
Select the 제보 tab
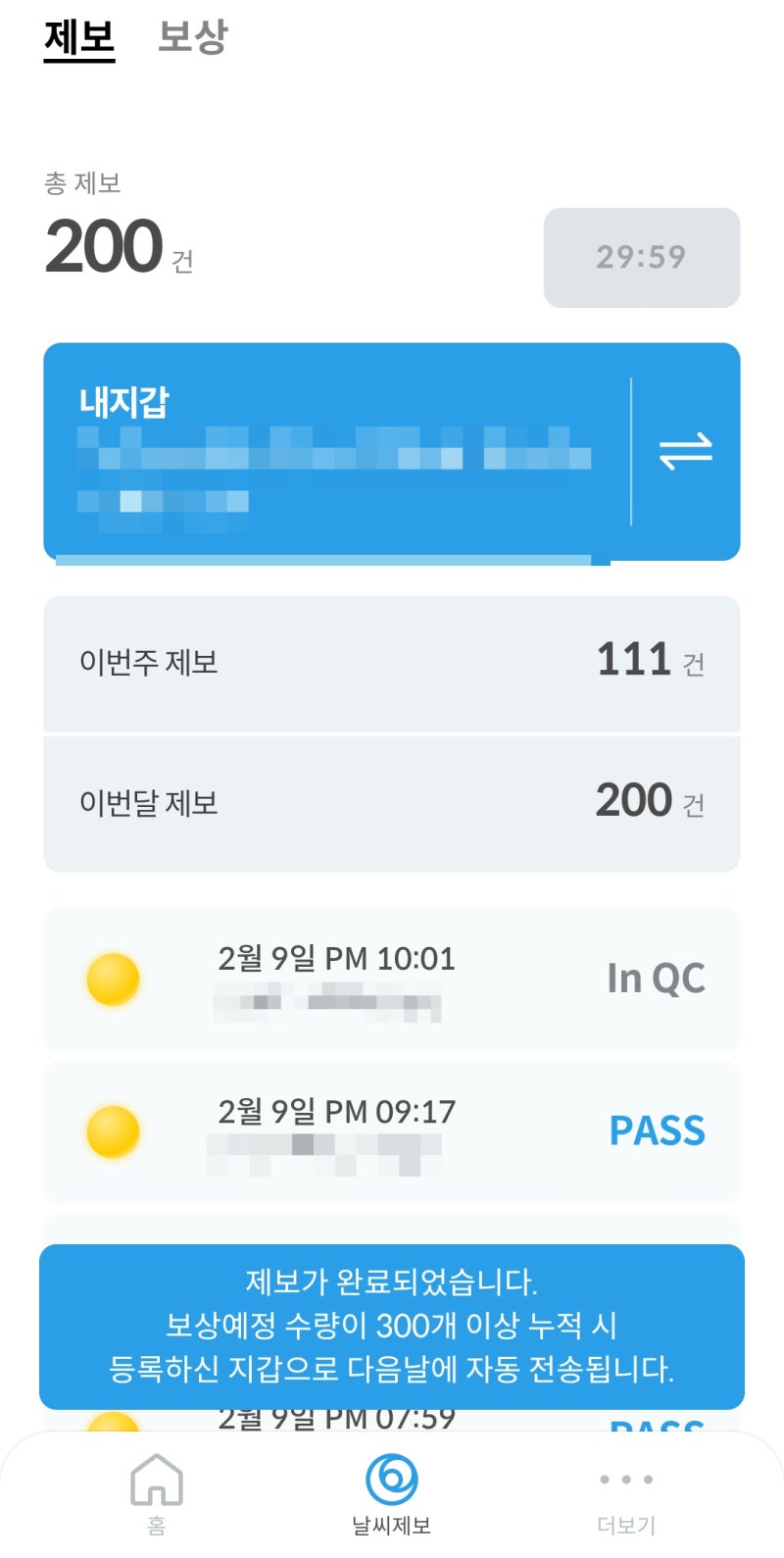coord(77,36)
